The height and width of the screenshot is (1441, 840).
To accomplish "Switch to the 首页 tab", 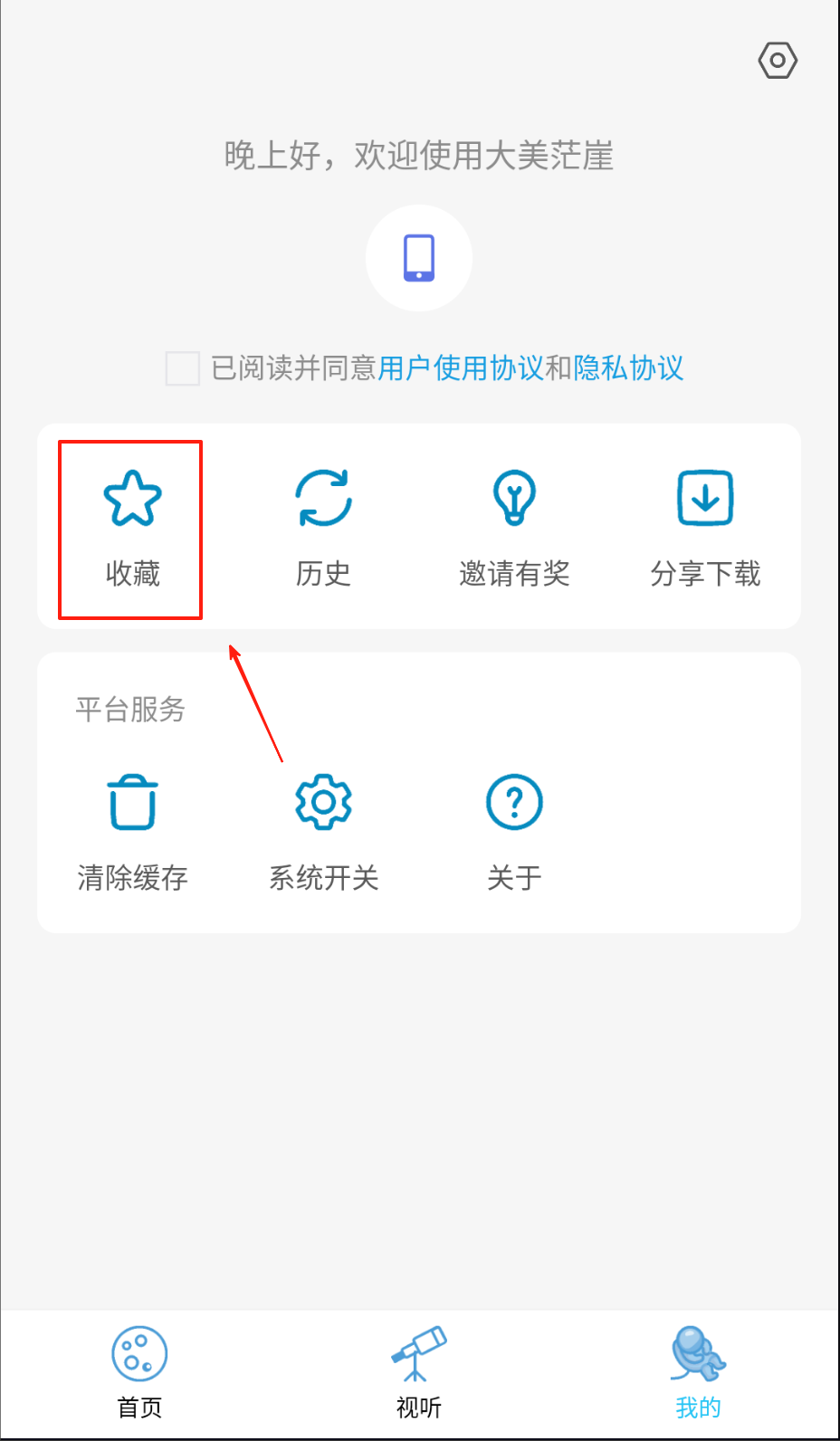I will tap(139, 1372).
